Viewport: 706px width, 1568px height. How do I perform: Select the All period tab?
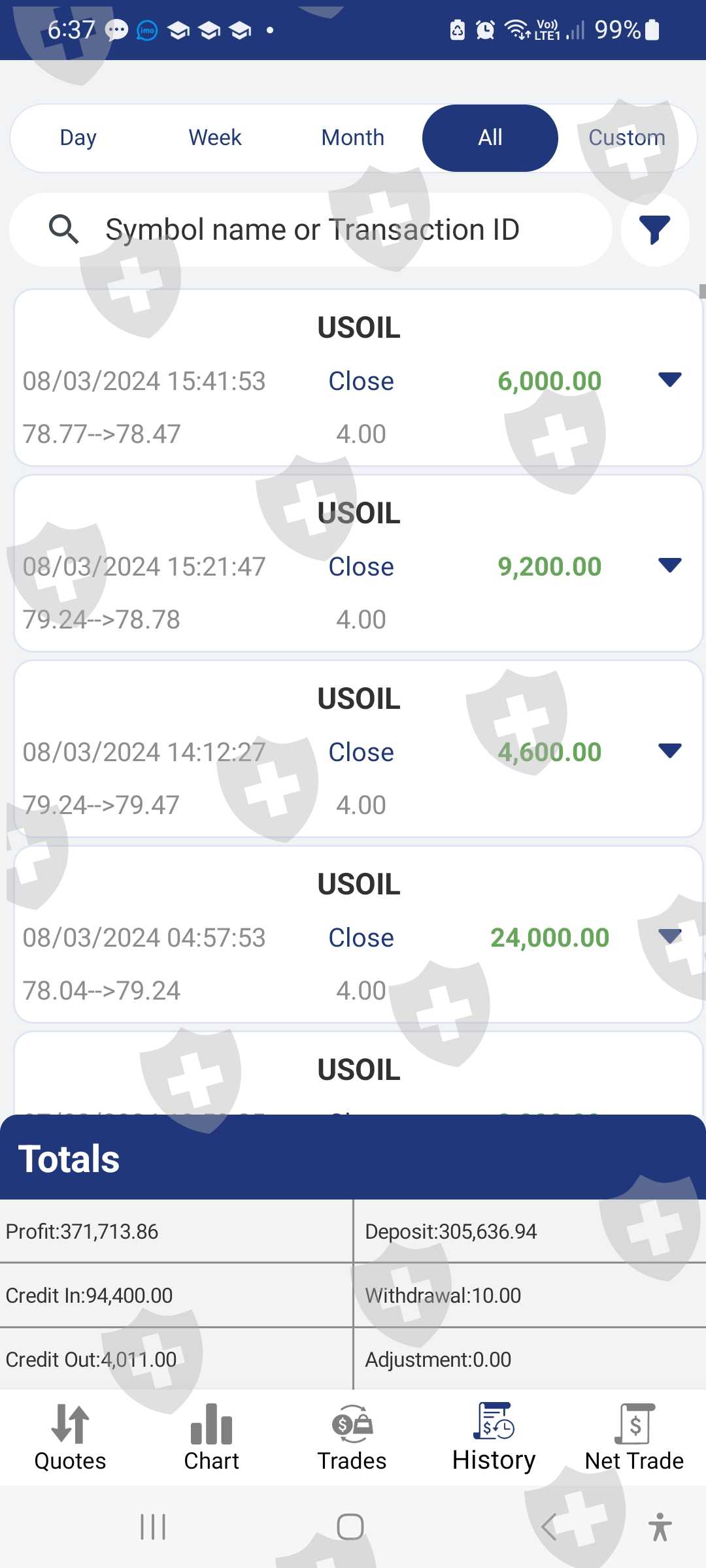490,138
